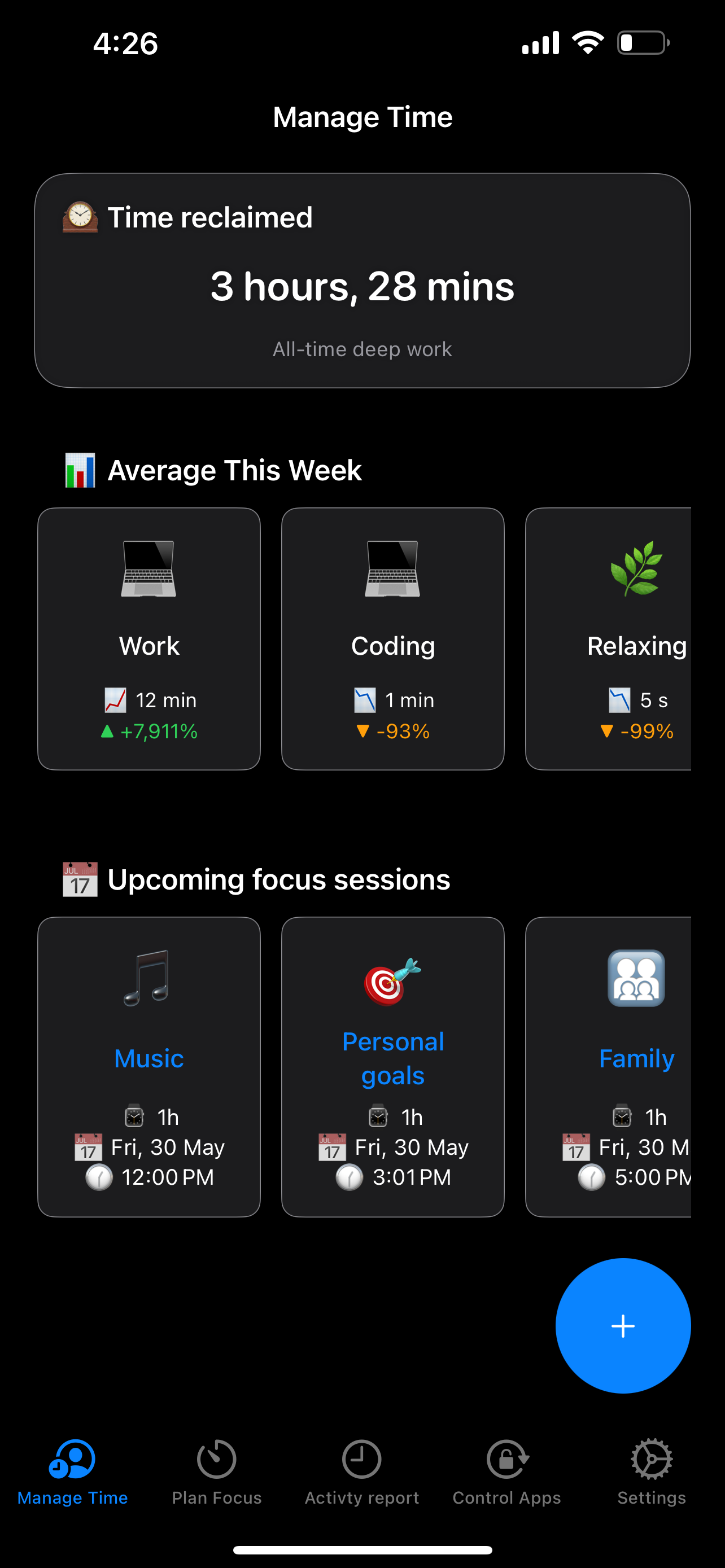Open the Activty report tab
Viewport: 725px width, 1568px height.
[361, 1472]
